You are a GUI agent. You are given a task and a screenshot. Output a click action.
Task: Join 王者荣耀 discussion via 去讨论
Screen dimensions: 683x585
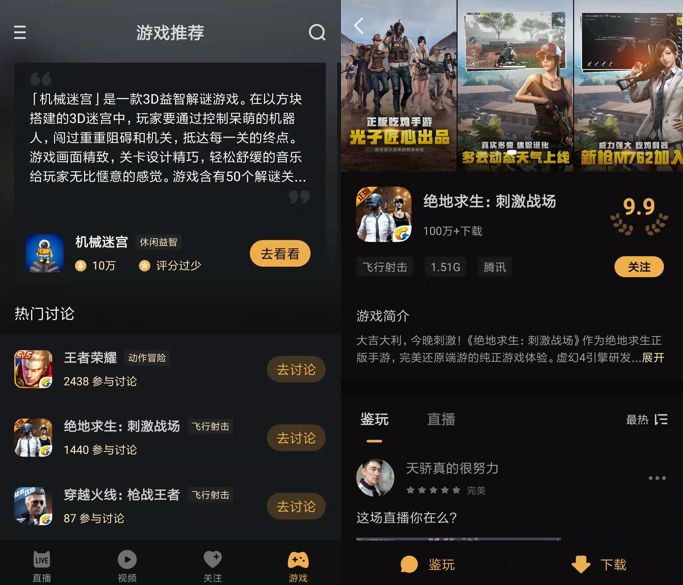pos(296,369)
